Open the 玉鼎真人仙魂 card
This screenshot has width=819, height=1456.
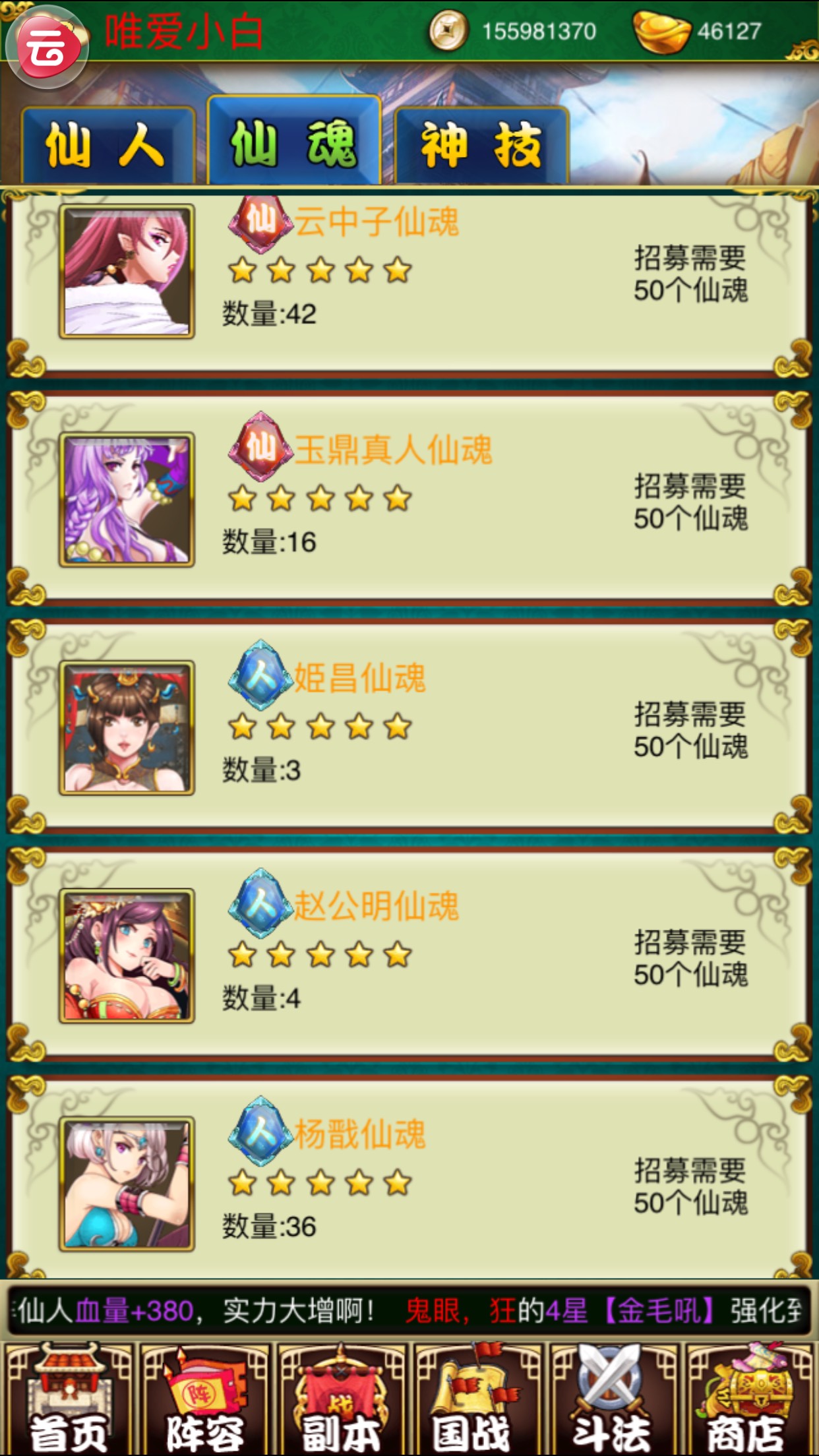(x=409, y=498)
